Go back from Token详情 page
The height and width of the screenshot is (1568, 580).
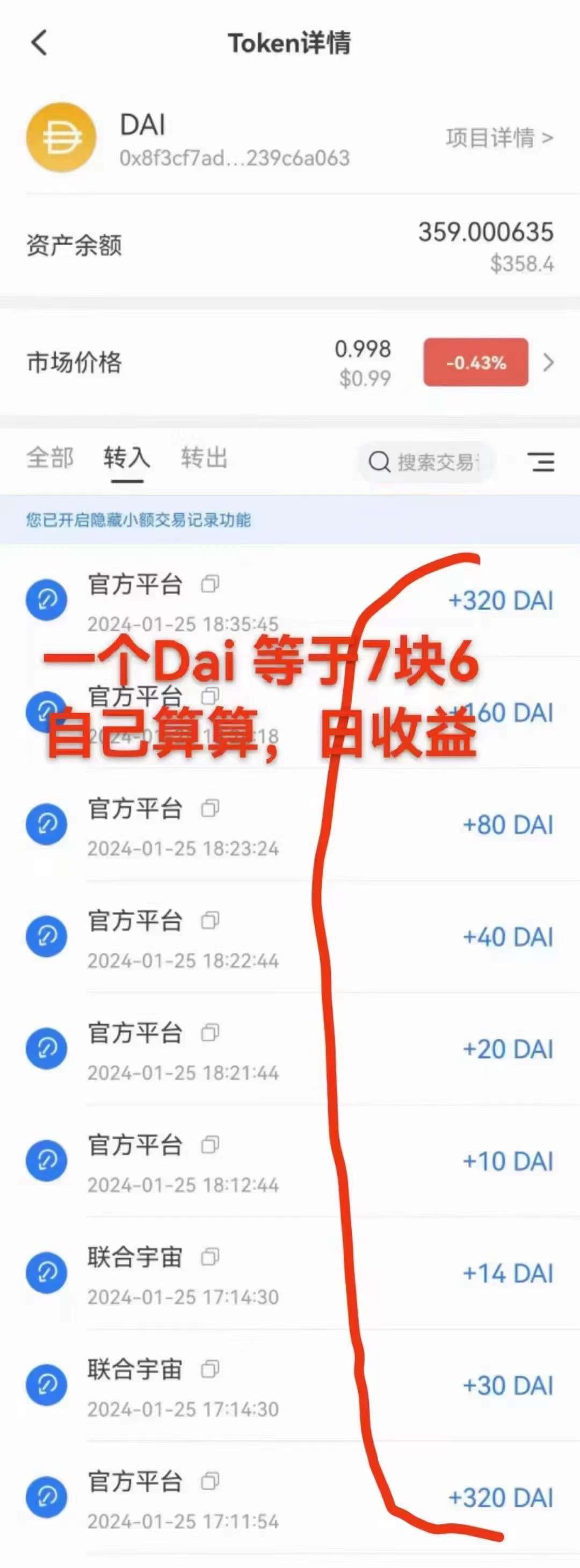click(x=39, y=43)
